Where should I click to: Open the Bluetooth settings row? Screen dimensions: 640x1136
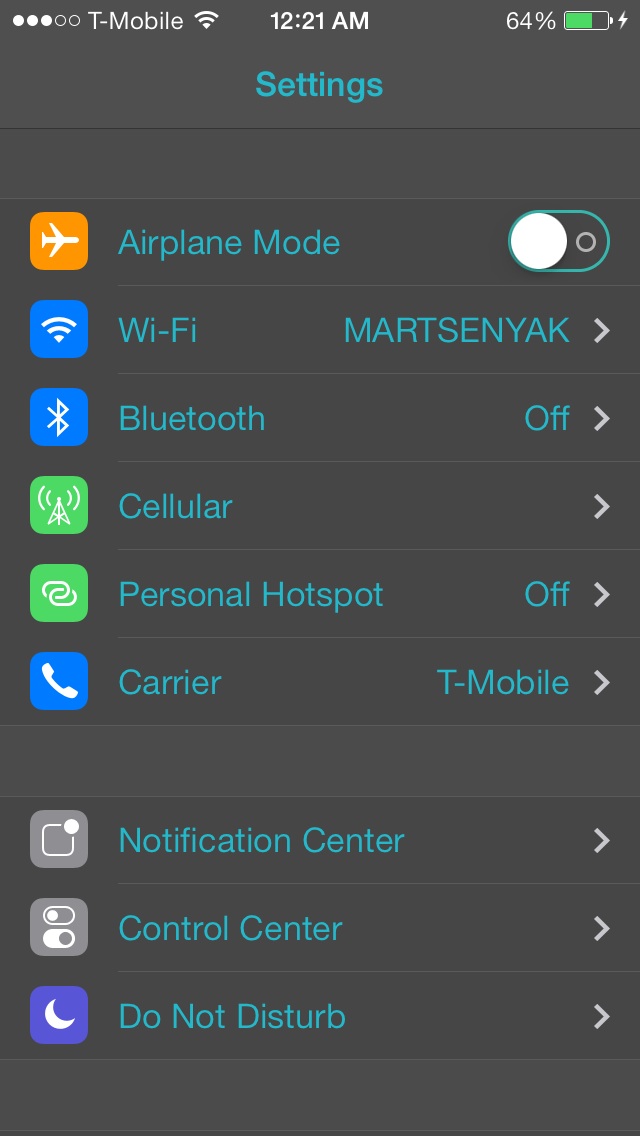[x=320, y=418]
